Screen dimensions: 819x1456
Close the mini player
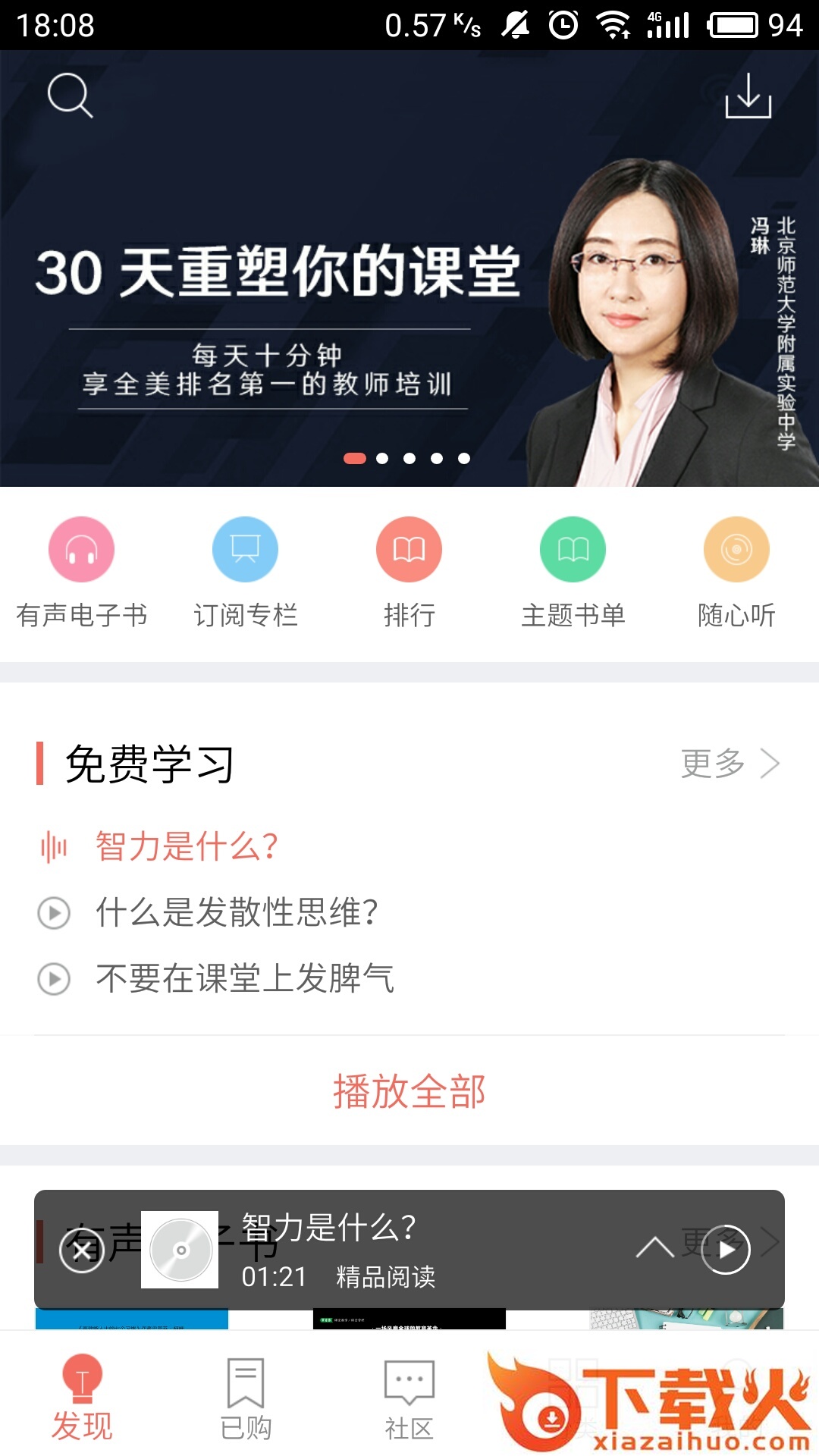click(81, 1250)
